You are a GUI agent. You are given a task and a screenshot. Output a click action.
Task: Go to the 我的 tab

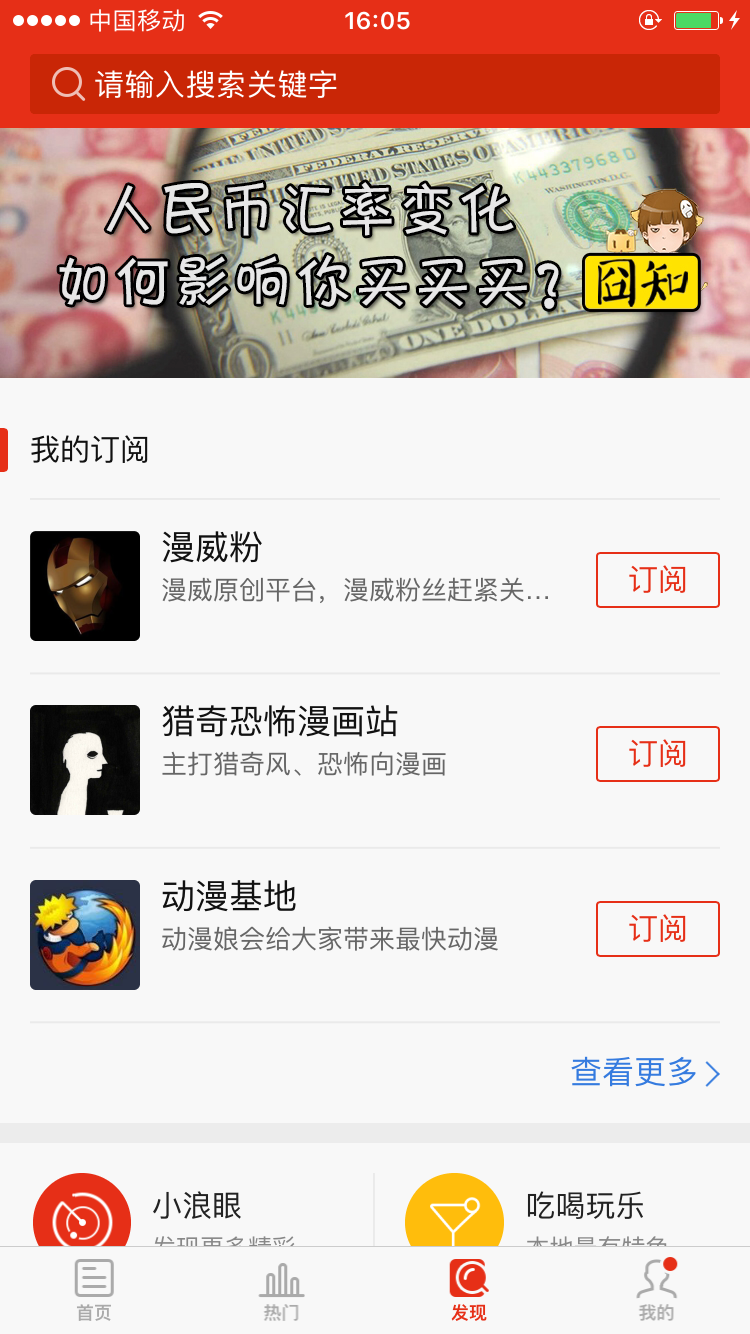point(656,1290)
